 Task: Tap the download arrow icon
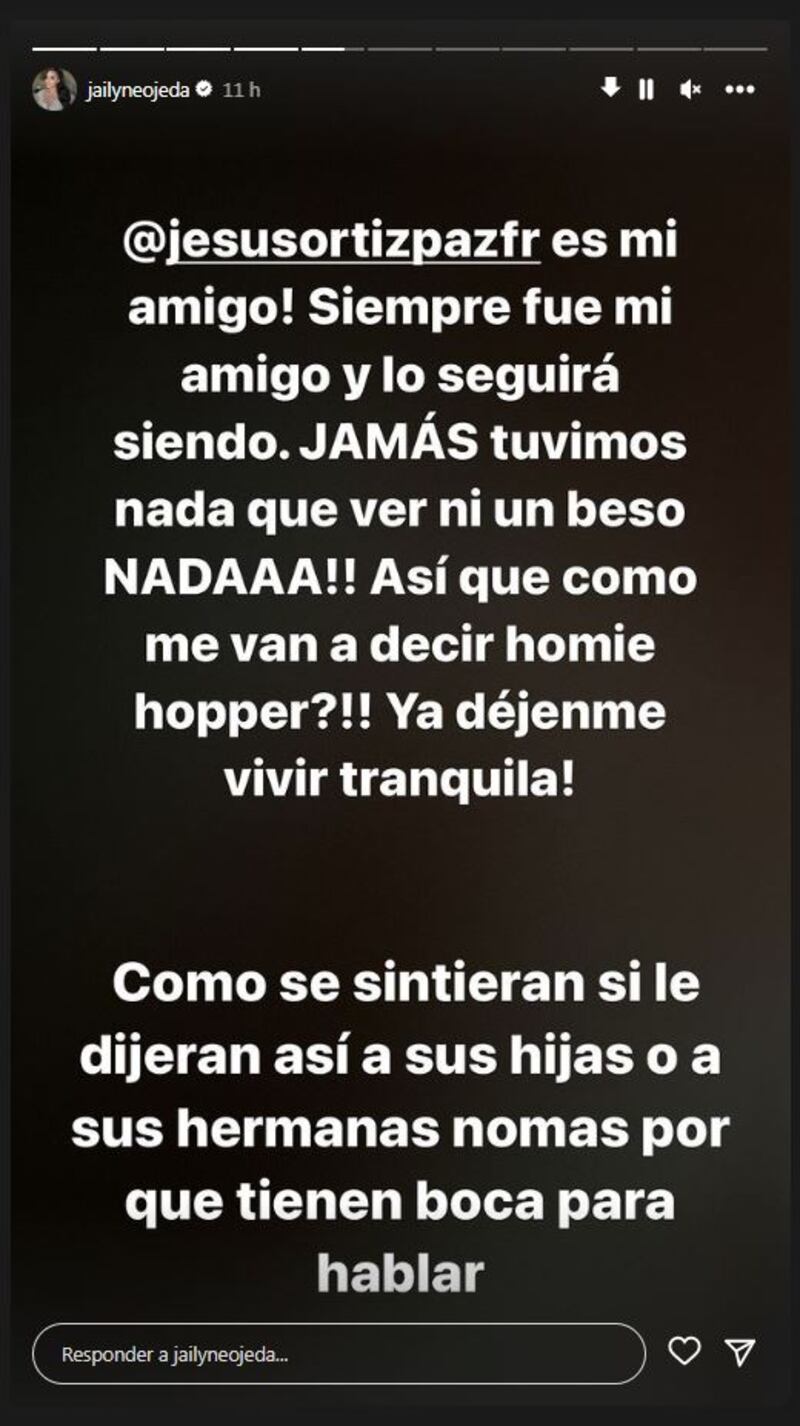(609, 89)
